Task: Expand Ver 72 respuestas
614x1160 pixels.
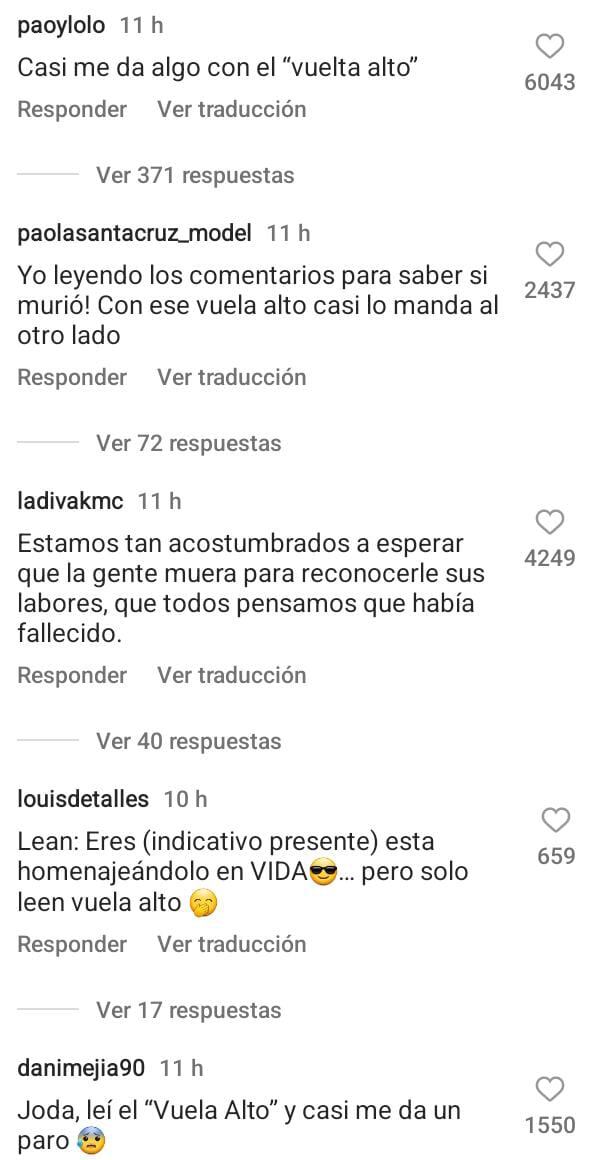Action: pos(189,443)
